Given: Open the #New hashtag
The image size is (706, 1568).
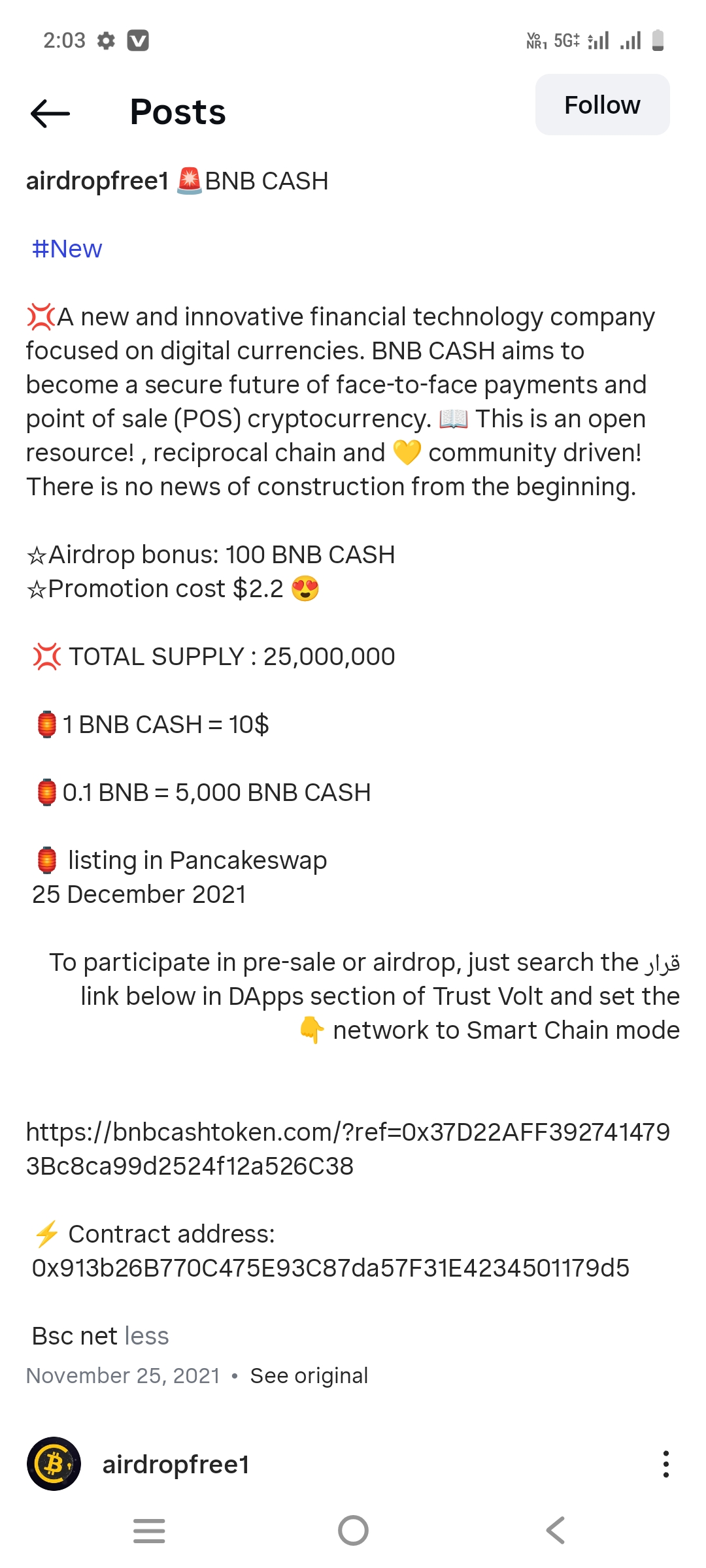Looking at the screenshot, I should pos(67,249).
